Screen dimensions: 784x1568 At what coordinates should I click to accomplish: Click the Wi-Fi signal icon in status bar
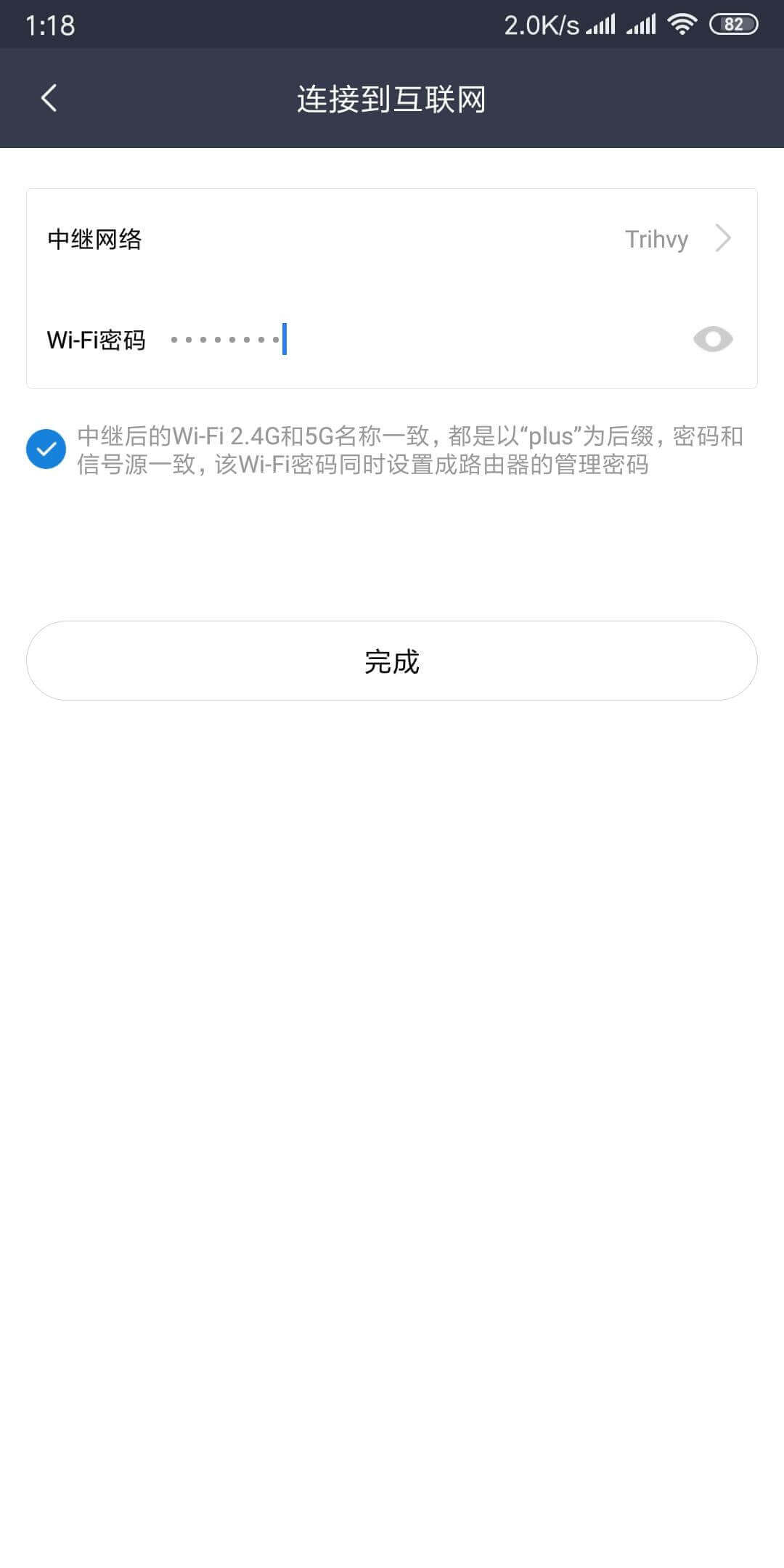click(681, 24)
